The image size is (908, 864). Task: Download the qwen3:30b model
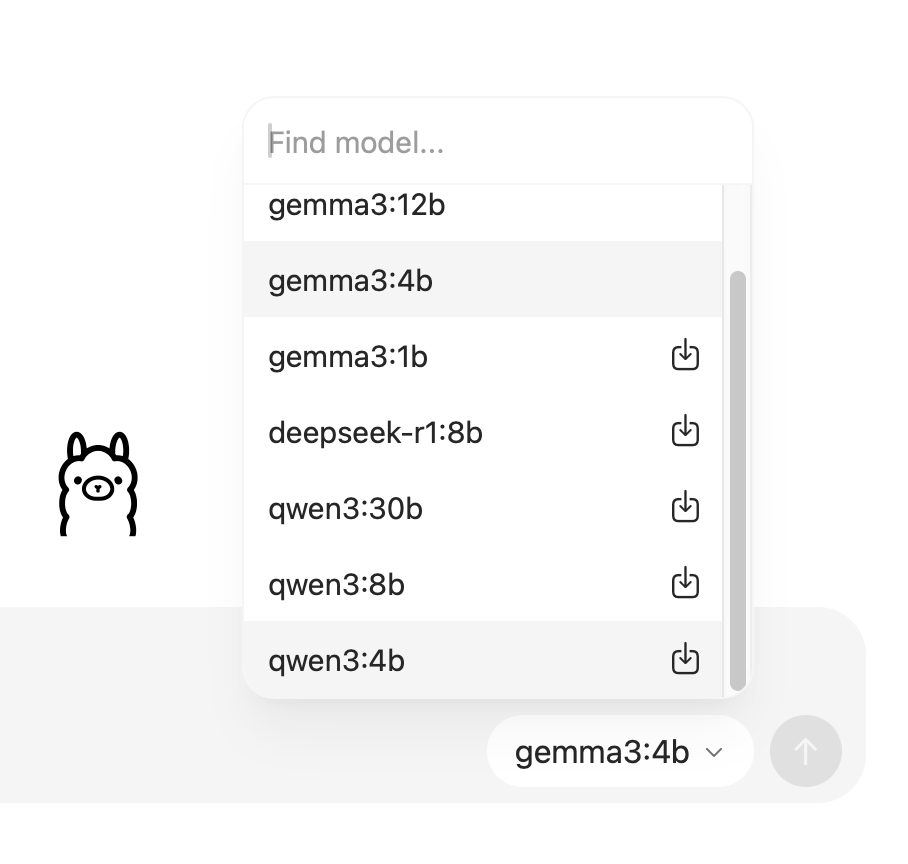pyautogui.click(x=685, y=508)
